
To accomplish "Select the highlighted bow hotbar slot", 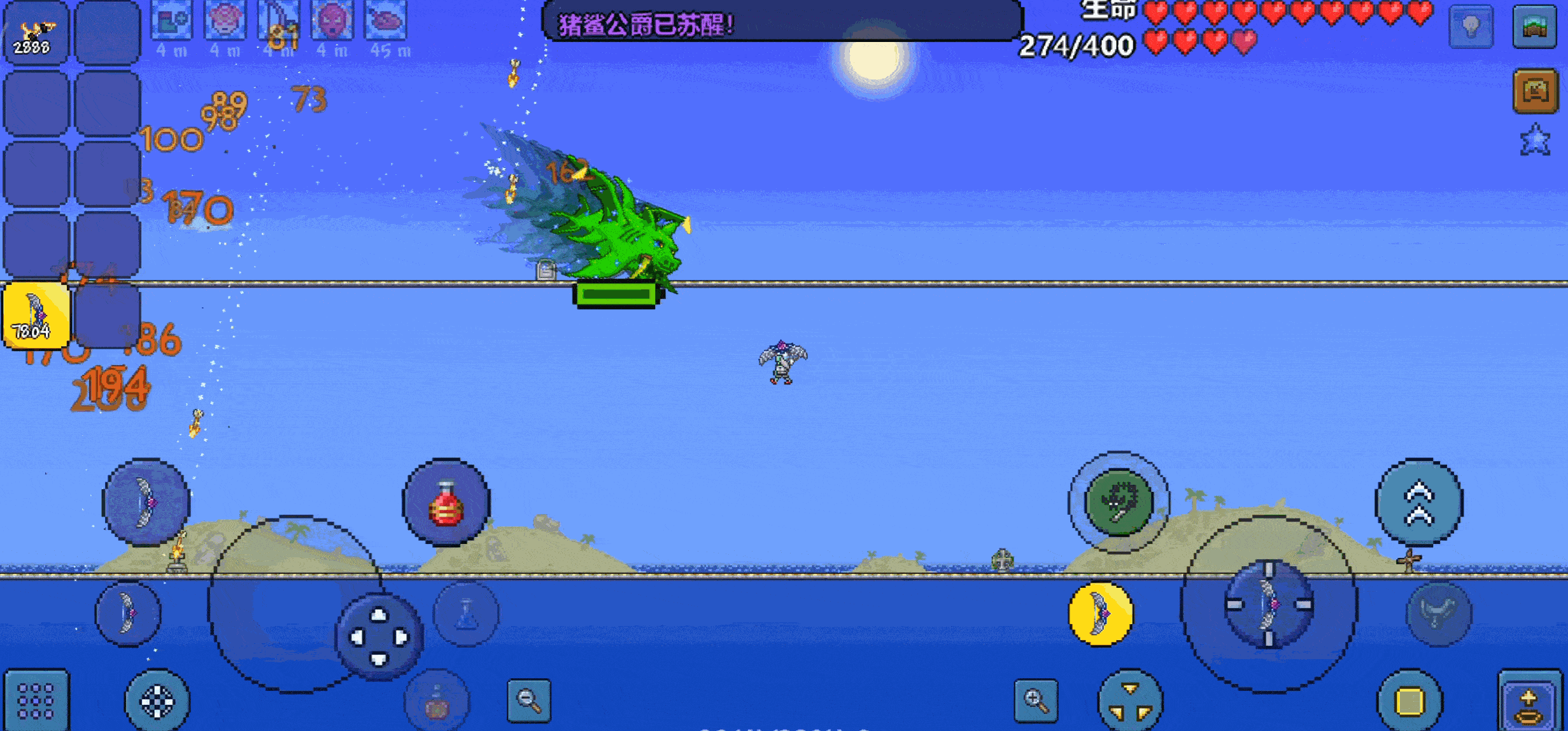I will pyautogui.click(x=36, y=316).
